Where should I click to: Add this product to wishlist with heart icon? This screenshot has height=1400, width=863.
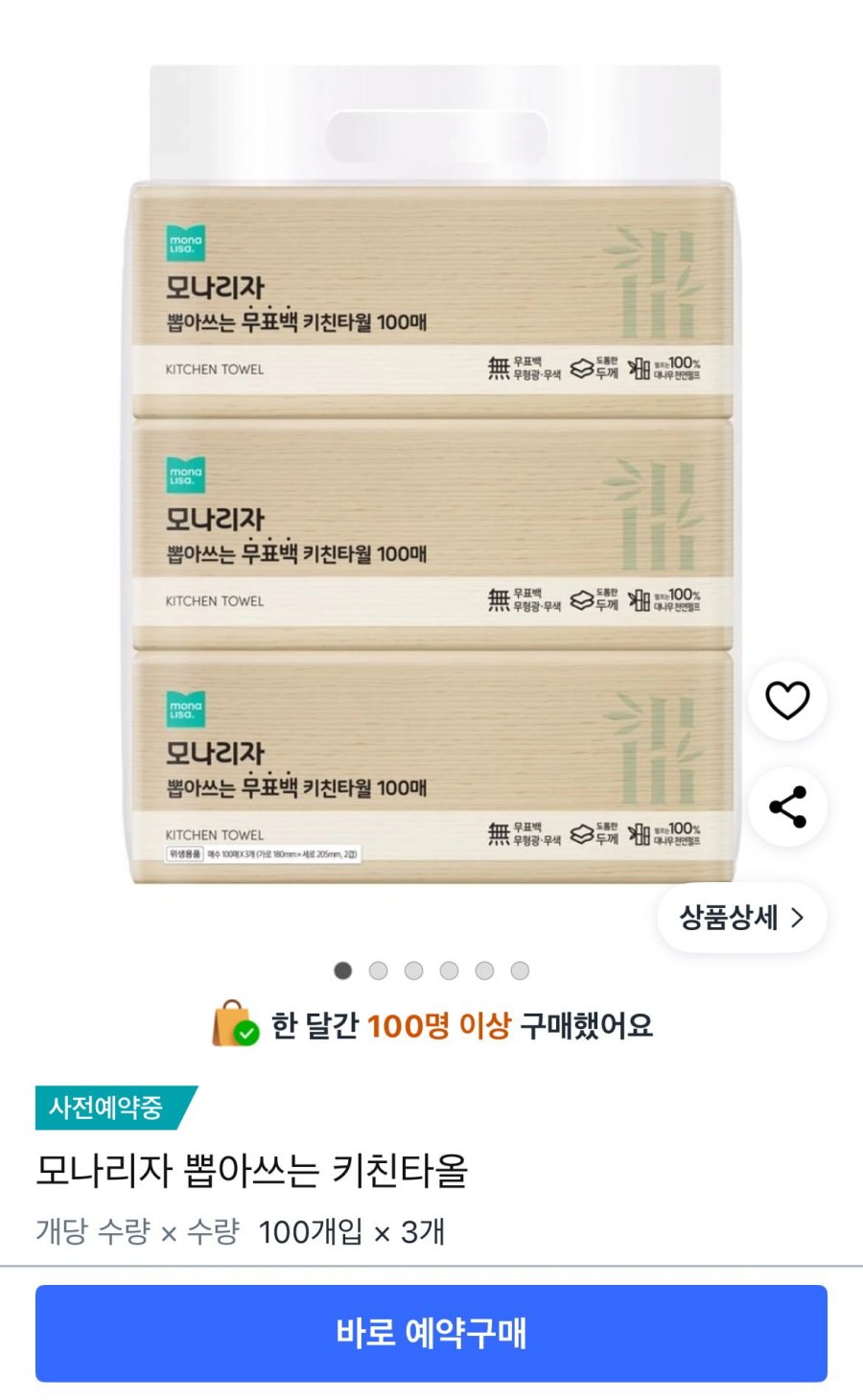coord(787,701)
